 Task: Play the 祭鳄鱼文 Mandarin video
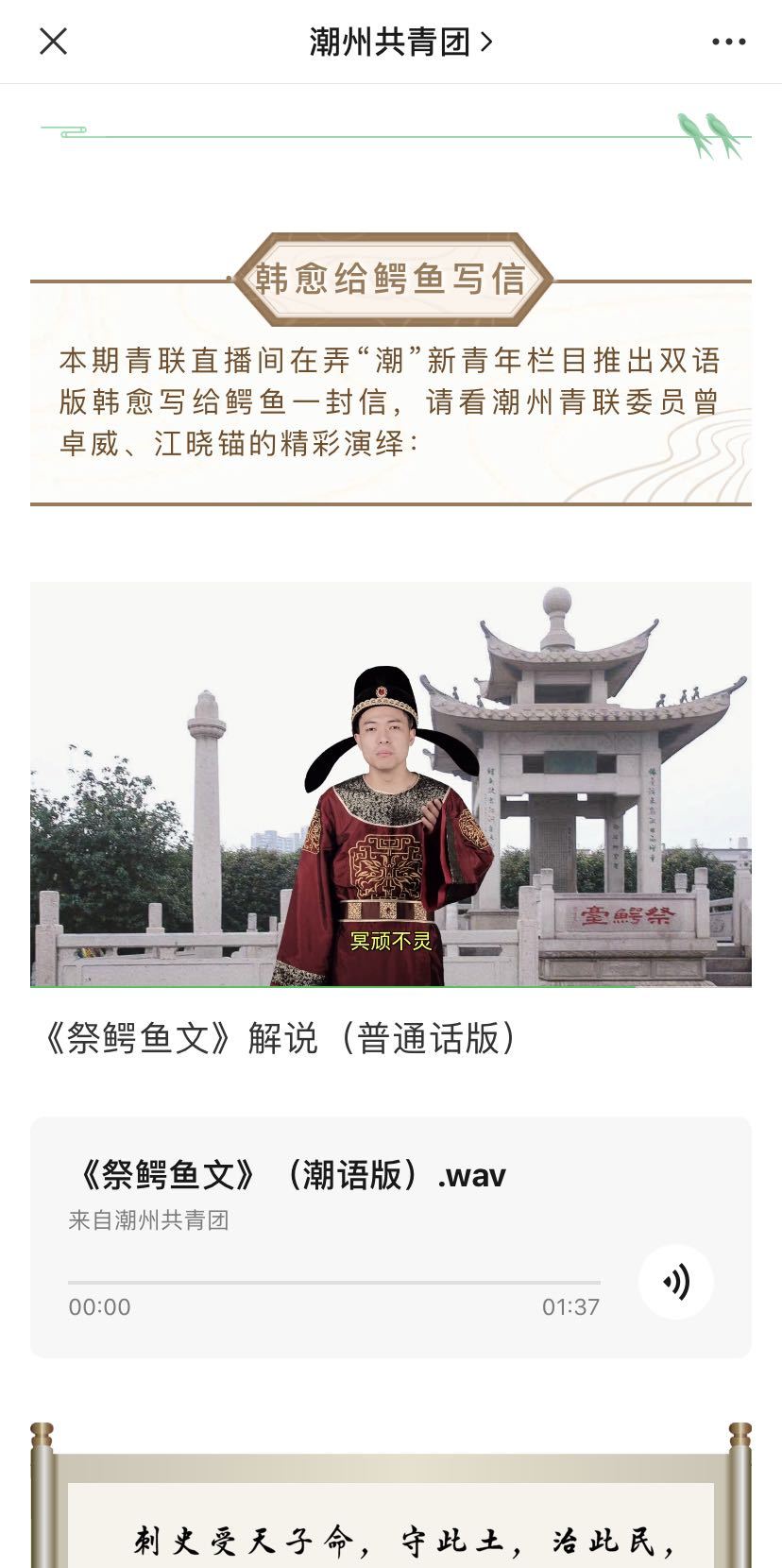point(390,784)
